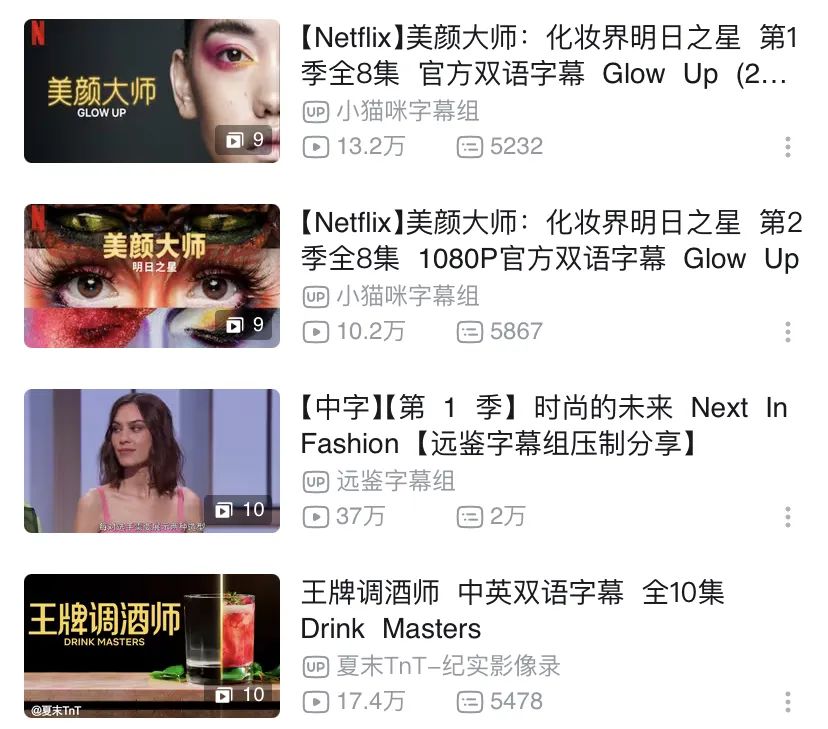Open Glow Up Season 2 video thumbnail
The image size is (828, 729).
(x=152, y=276)
